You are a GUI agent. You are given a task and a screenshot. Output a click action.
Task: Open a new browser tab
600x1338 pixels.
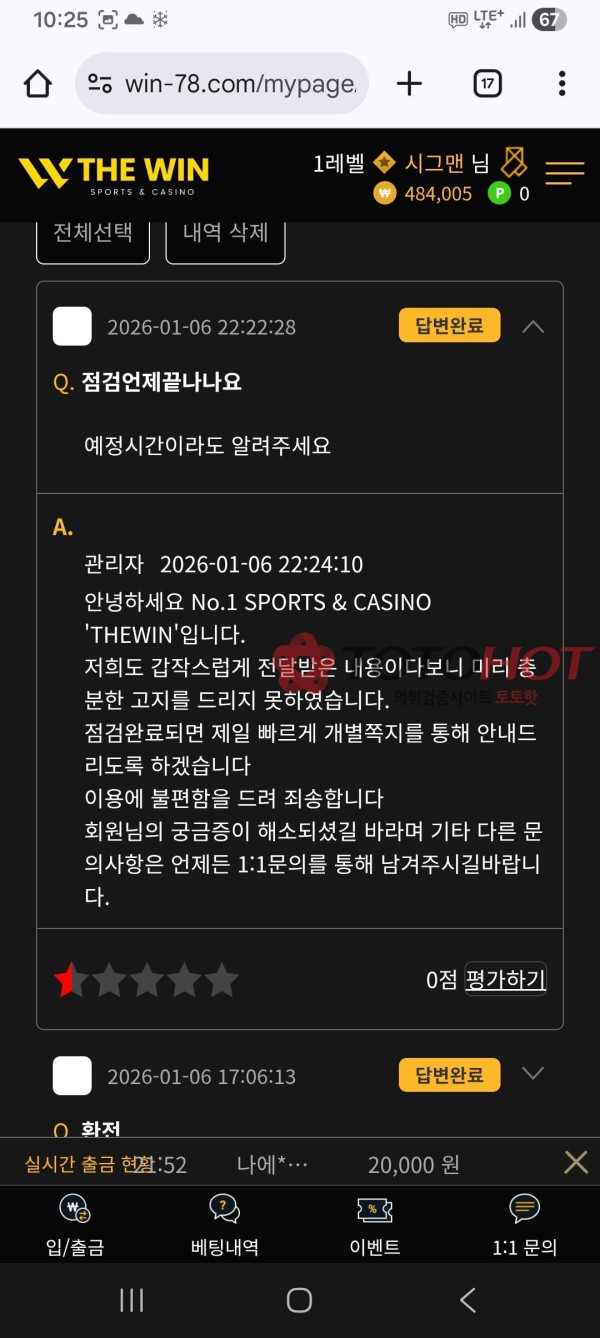pyautogui.click(x=409, y=84)
